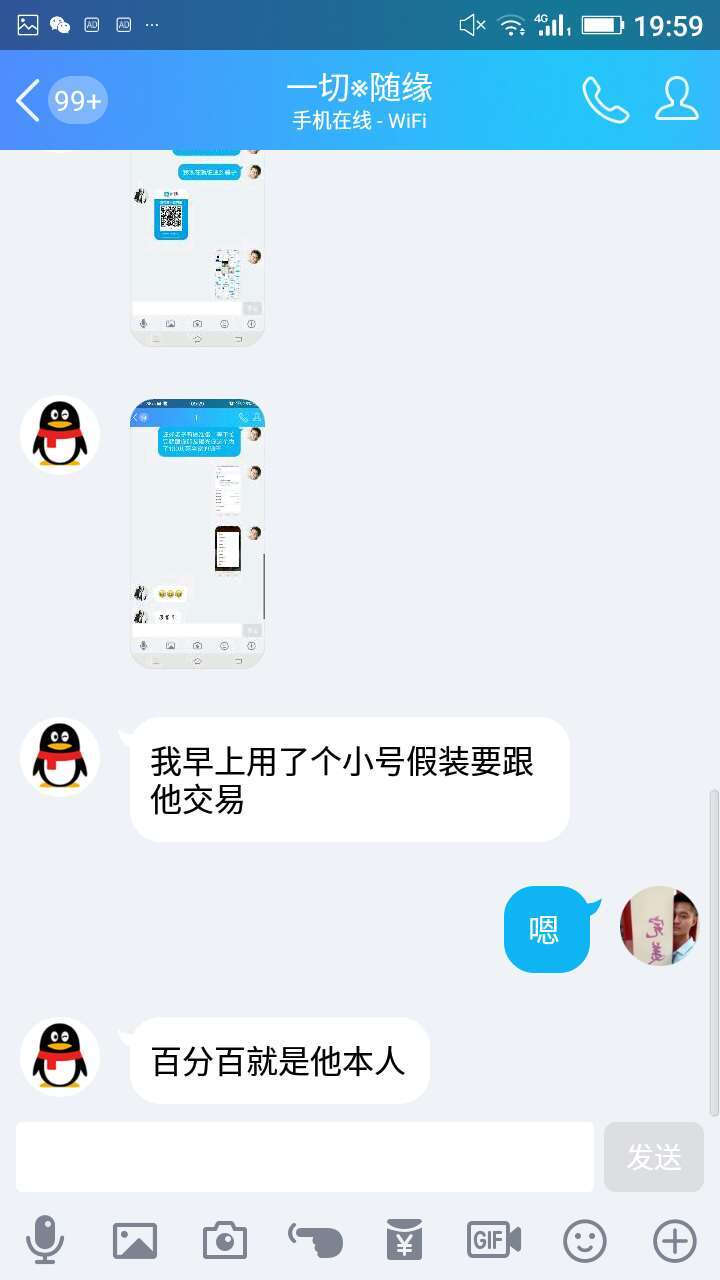720x1280 pixels.
Task: Open my own avatar next to 嗯
Action: (660, 926)
